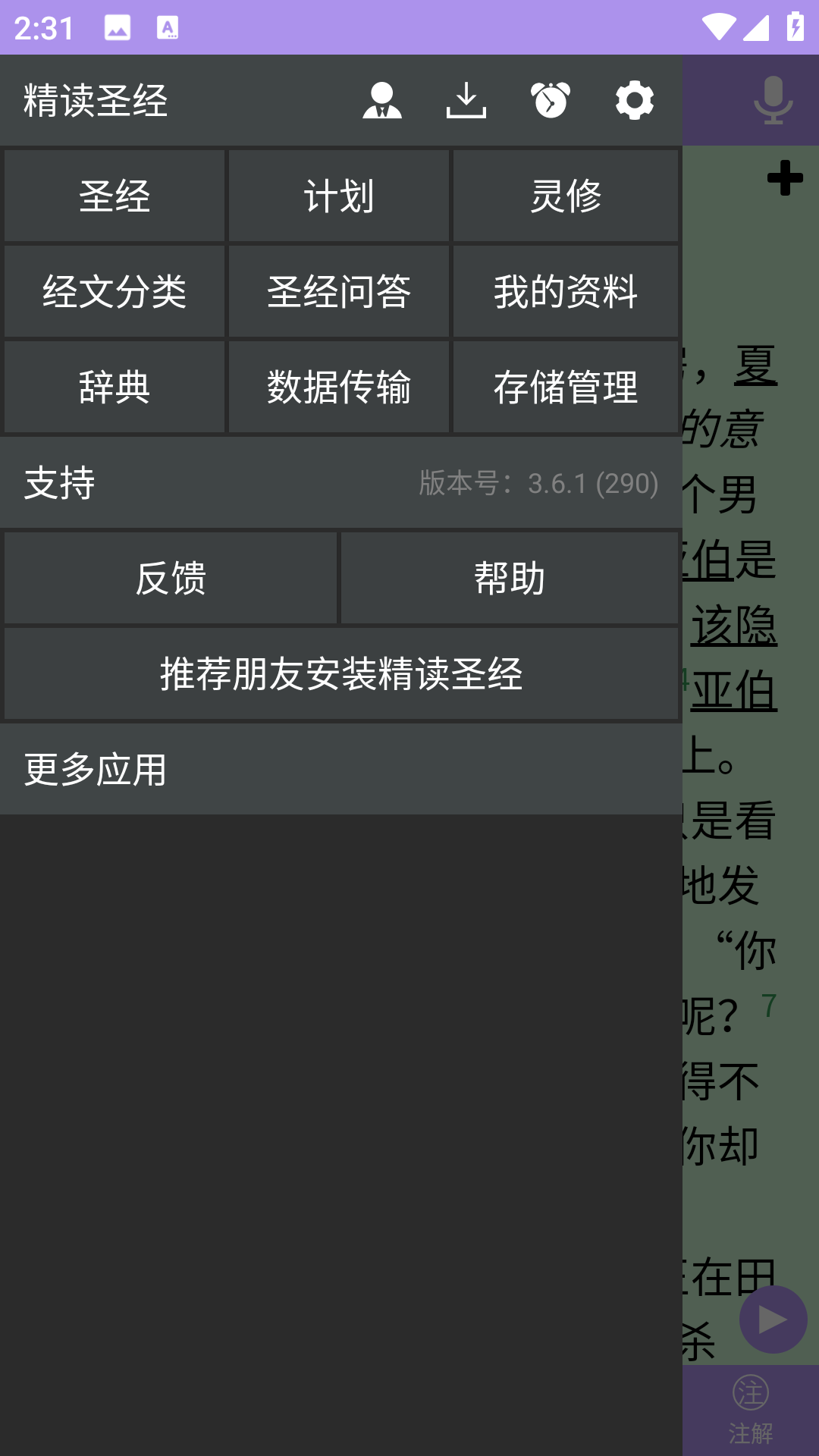
Task: Go to 计划
Action: click(339, 196)
